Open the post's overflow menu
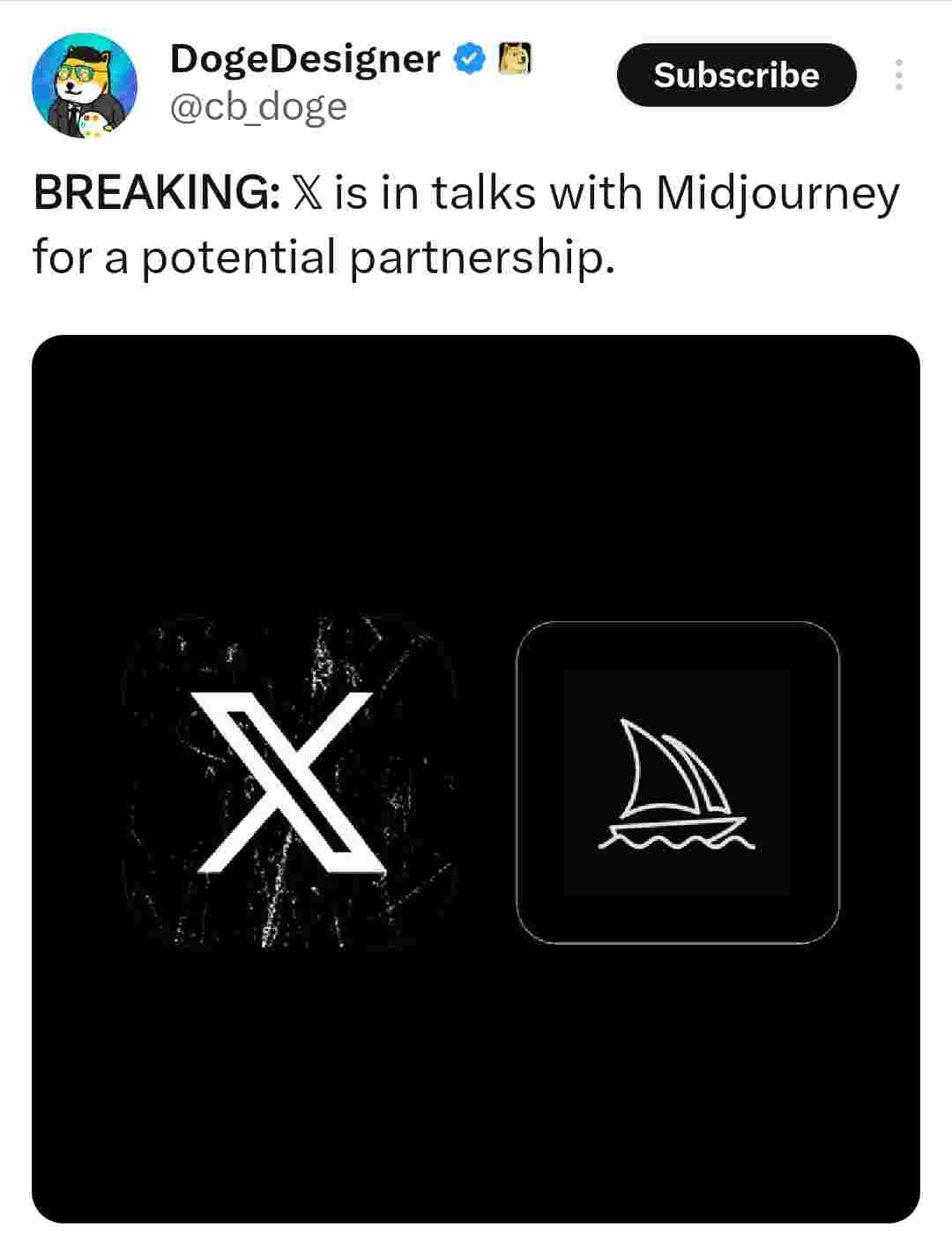Image resolution: width=952 pixels, height=1256 pixels. pos(898,75)
